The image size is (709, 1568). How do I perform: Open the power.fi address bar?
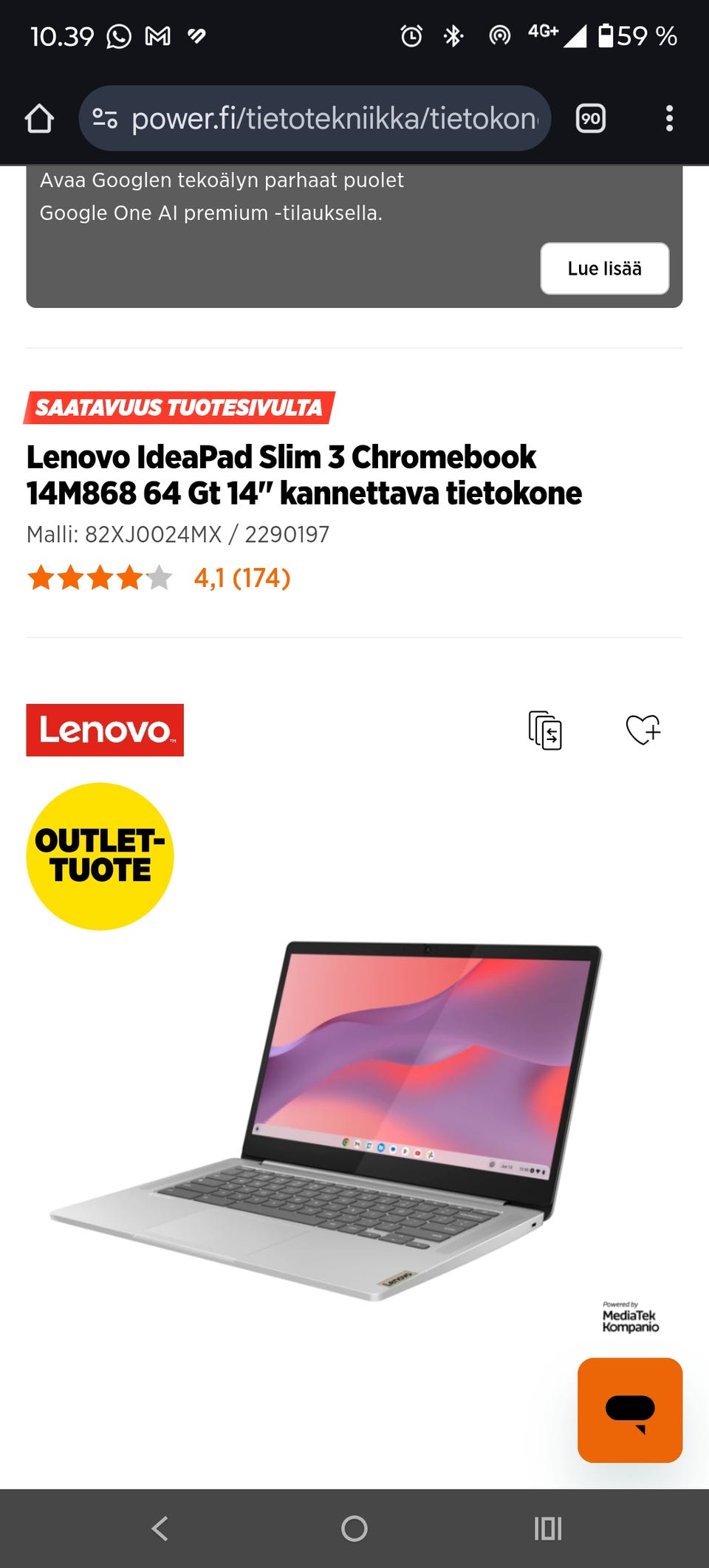click(315, 118)
